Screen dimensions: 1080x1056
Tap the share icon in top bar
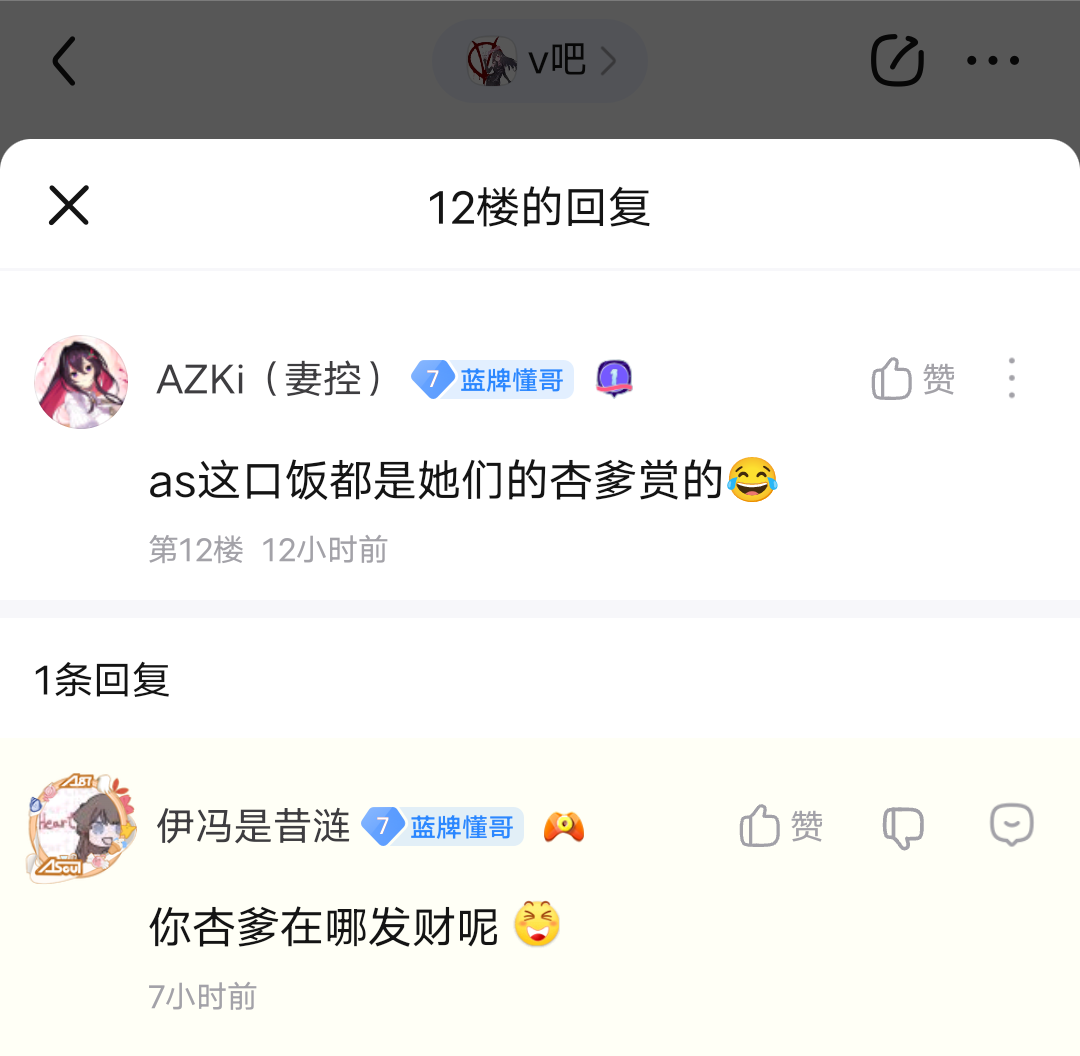point(896,61)
